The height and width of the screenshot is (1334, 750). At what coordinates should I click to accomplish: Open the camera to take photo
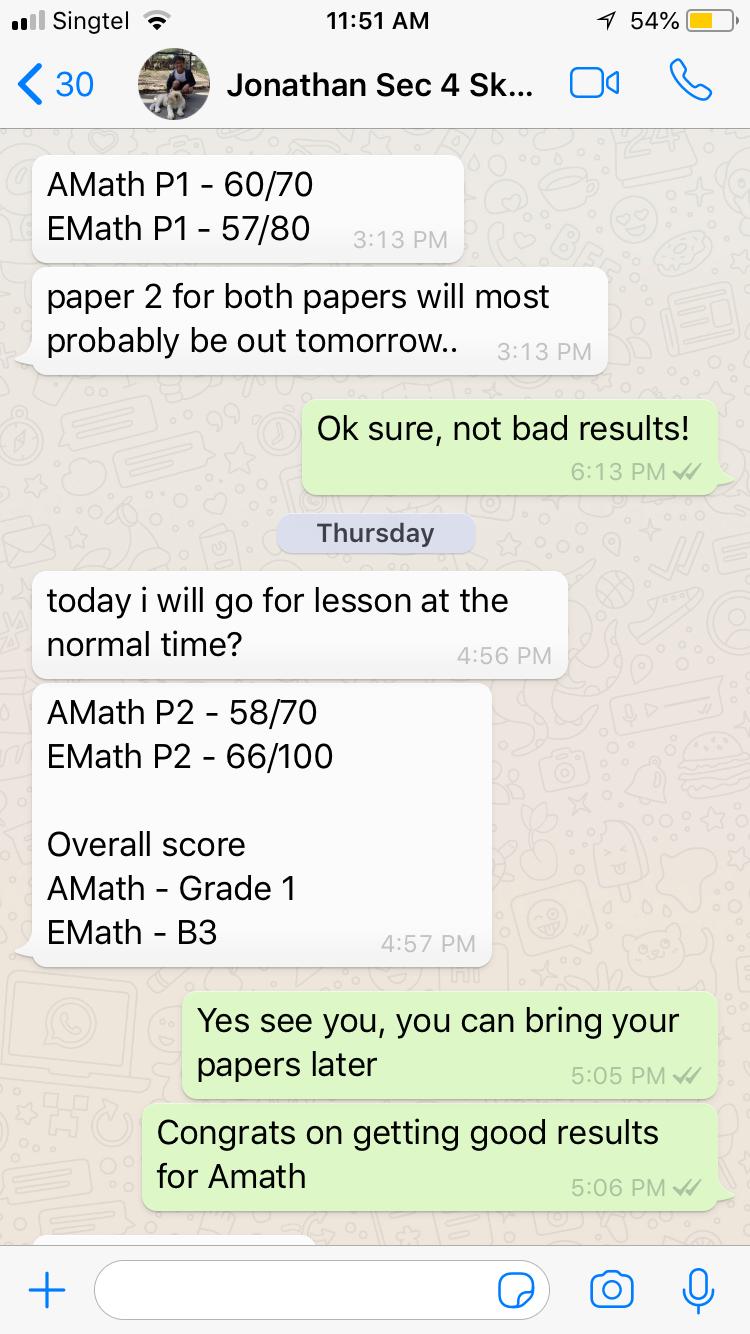point(611,1290)
